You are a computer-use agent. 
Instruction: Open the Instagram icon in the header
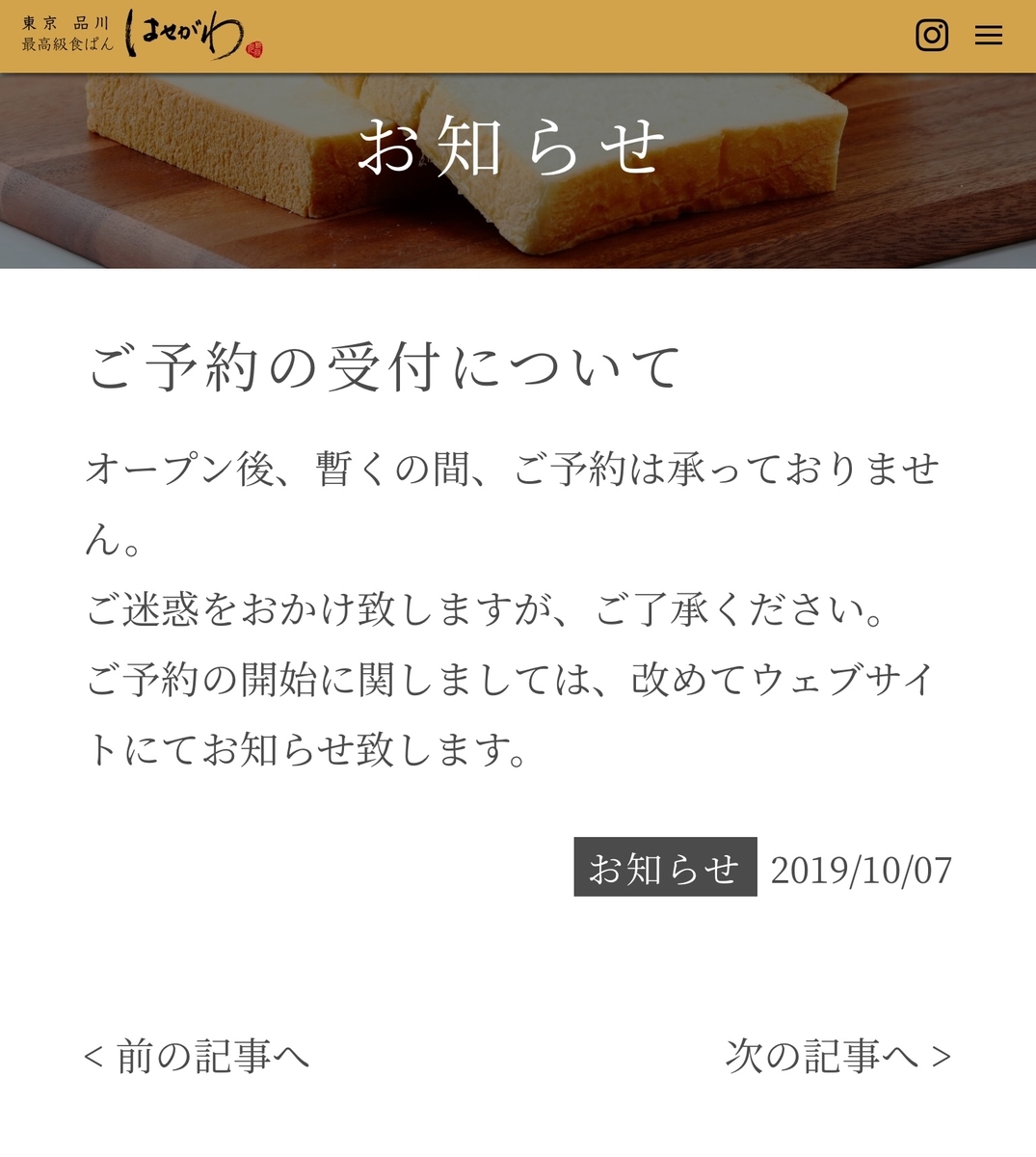(931, 36)
